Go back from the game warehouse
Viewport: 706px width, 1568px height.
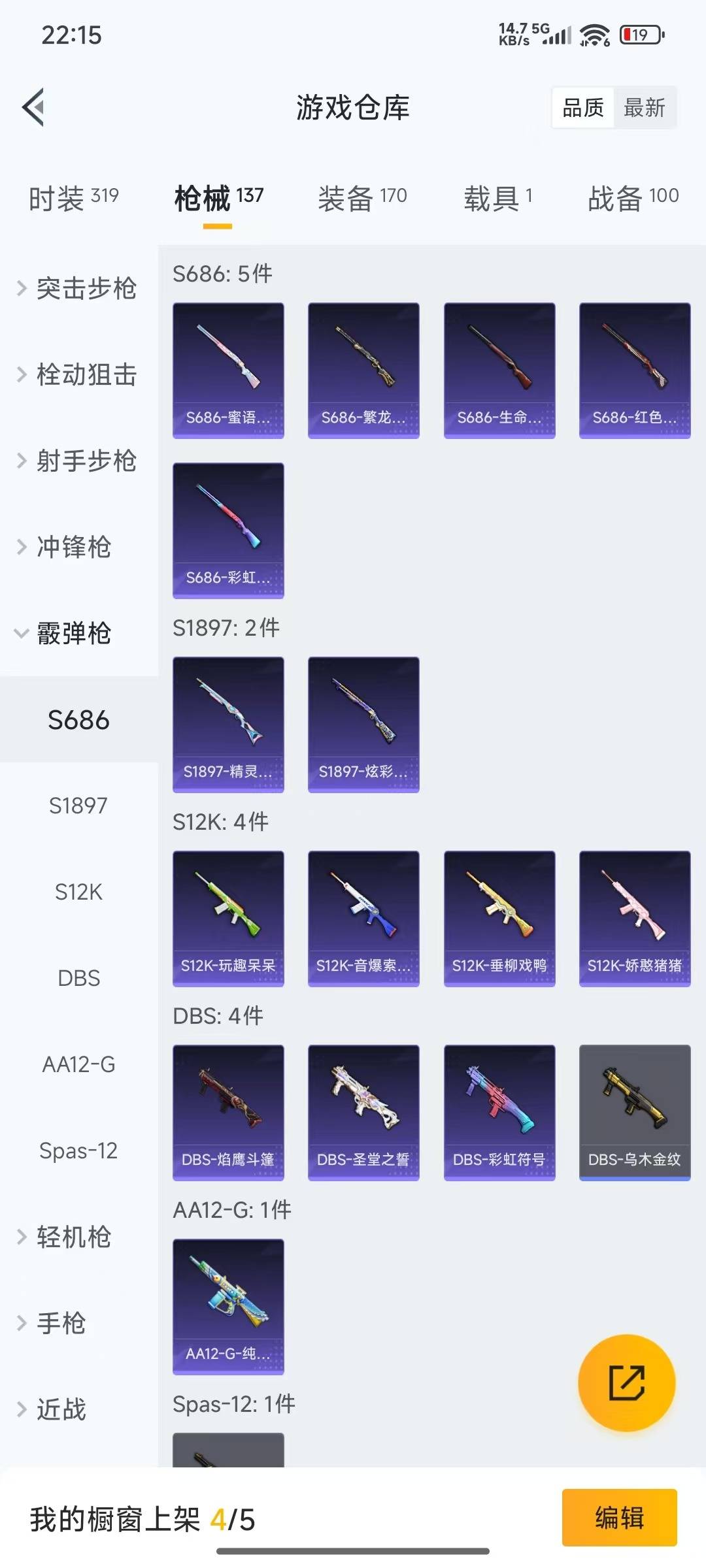click(x=34, y=107)
